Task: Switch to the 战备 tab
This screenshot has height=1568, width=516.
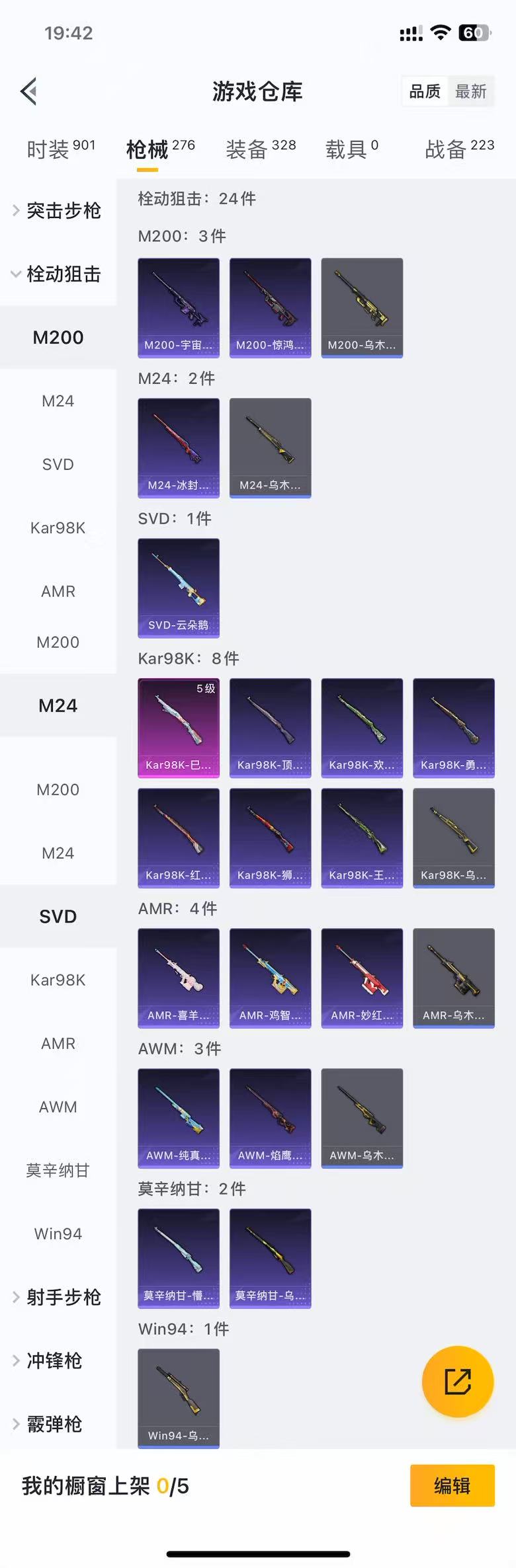Action: pyautogui.click(x=459, y=149)
